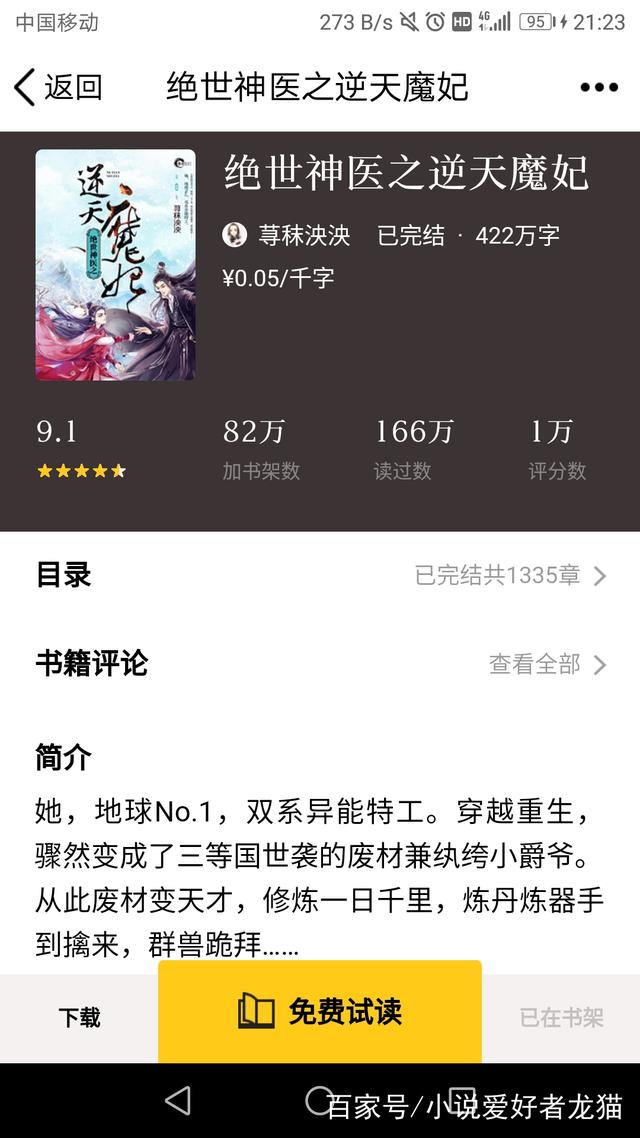Image resolution: width=640 pixels, height=1138 pixels.
Task: Start reading with 免费试读
Action: tap(320, 1012)
